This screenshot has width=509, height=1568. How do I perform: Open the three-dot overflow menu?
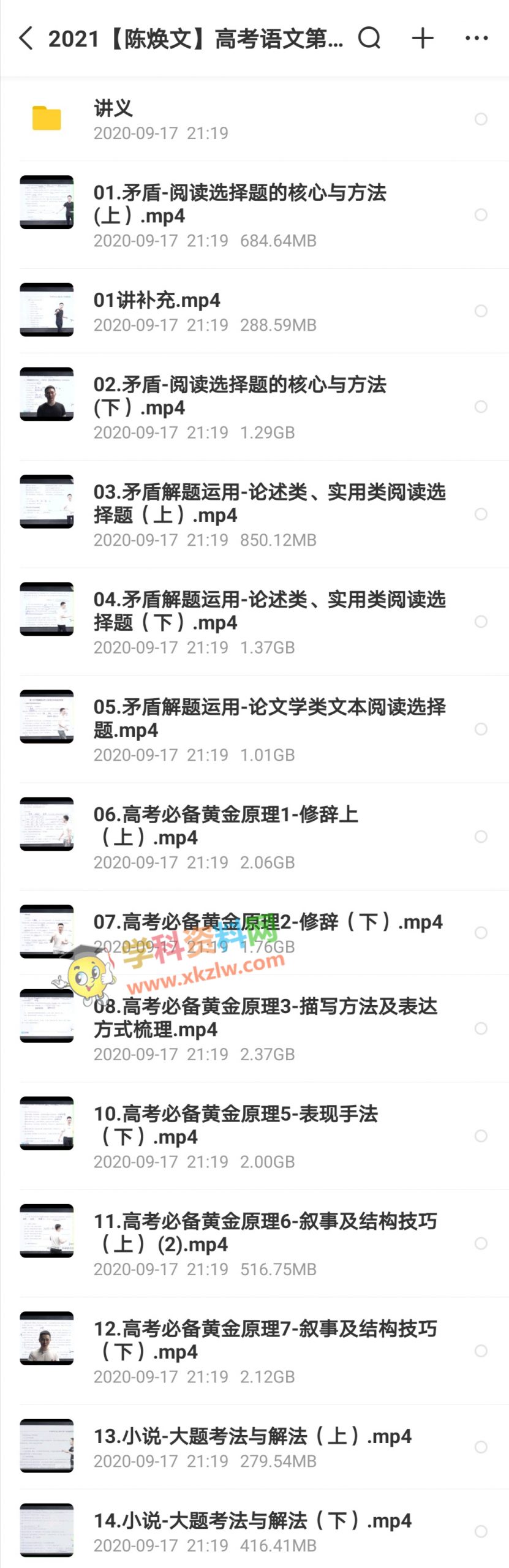click(477, 39)
